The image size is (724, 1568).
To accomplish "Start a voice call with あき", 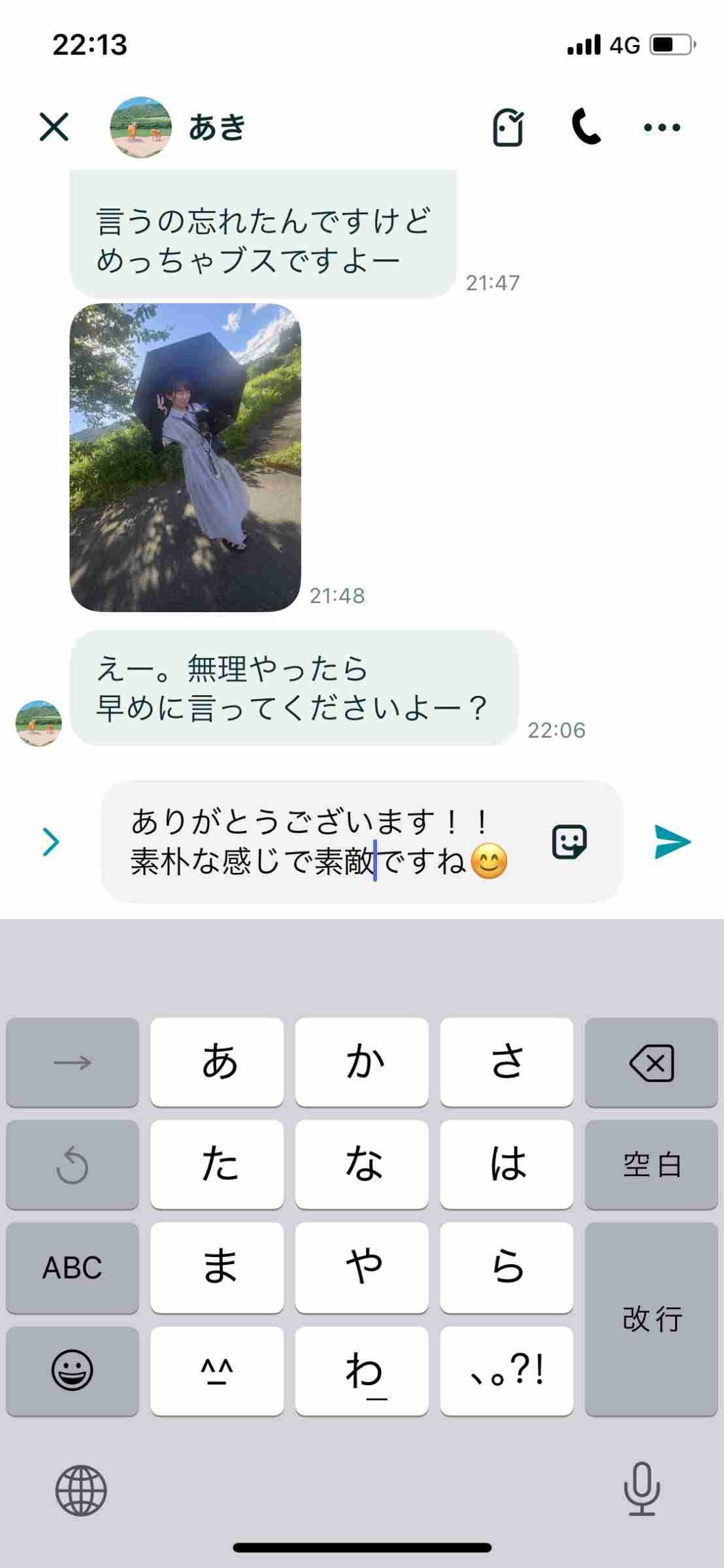I will (585, 127).
